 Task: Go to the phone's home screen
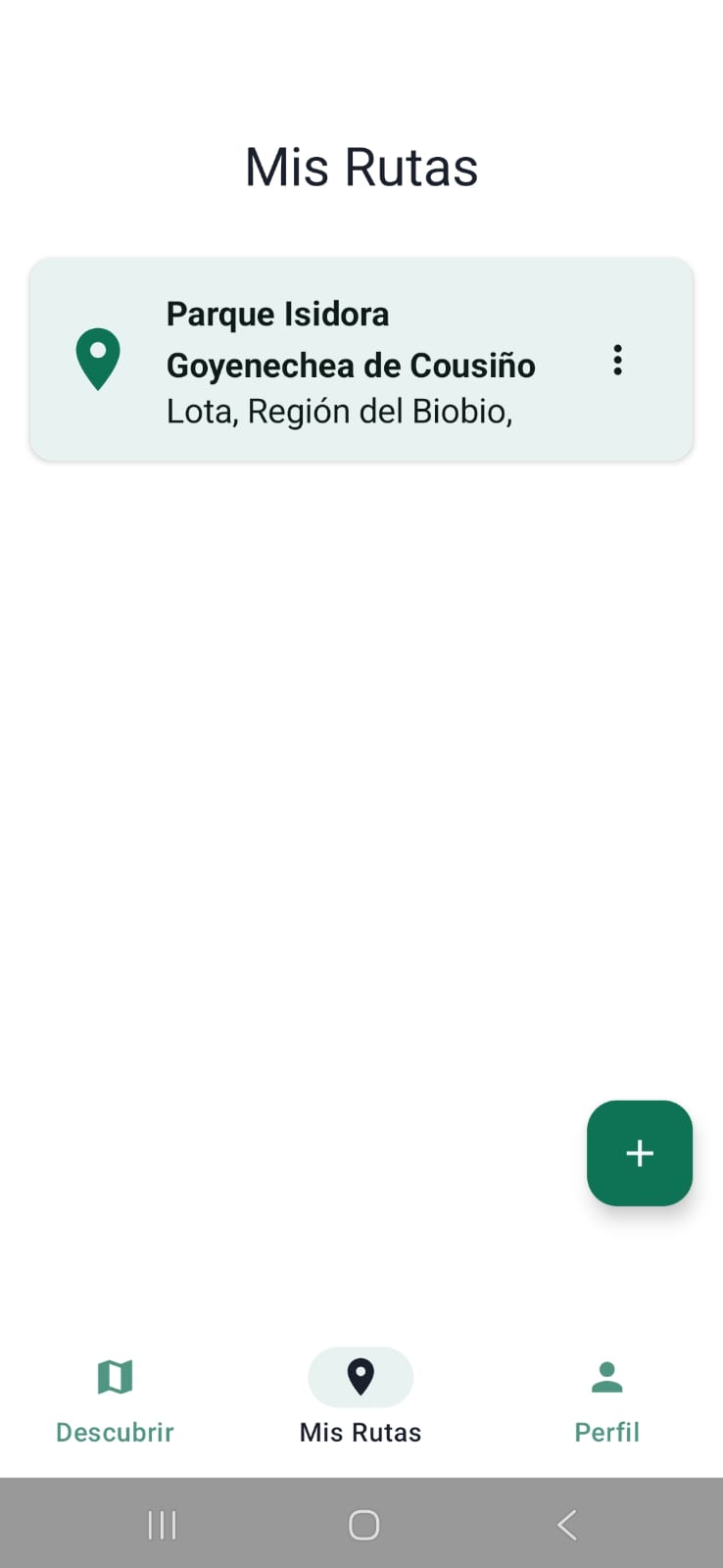tap(363, 1525)
